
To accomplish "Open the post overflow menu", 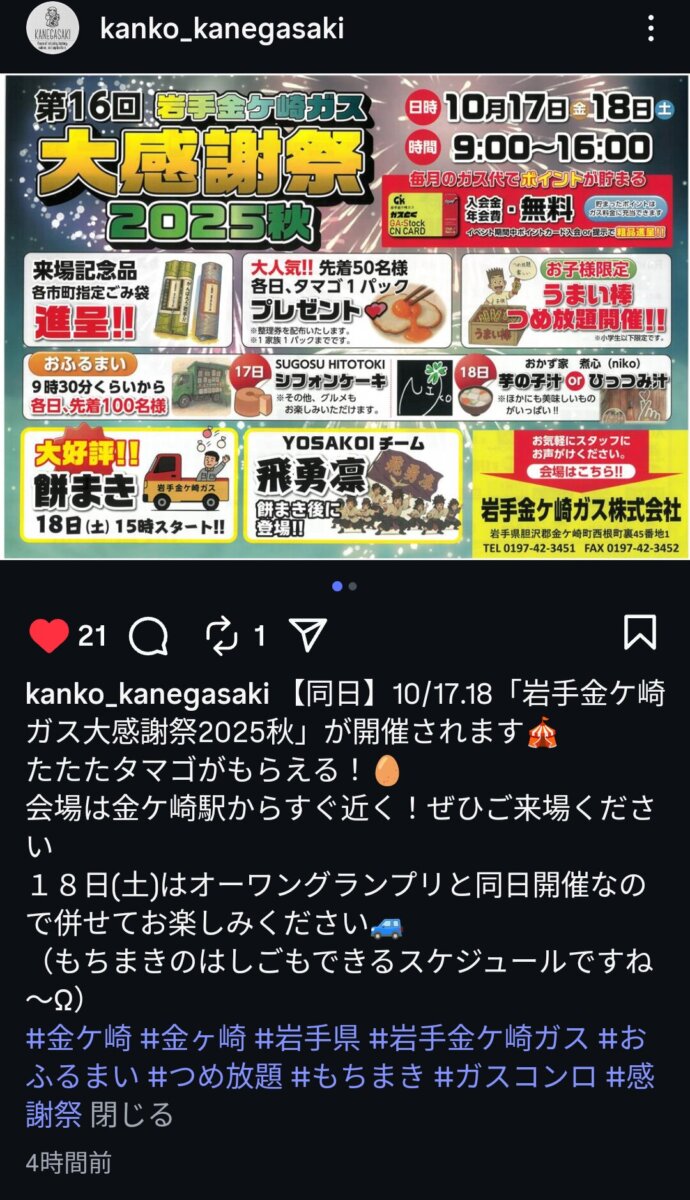I will [x=651, y=28].
